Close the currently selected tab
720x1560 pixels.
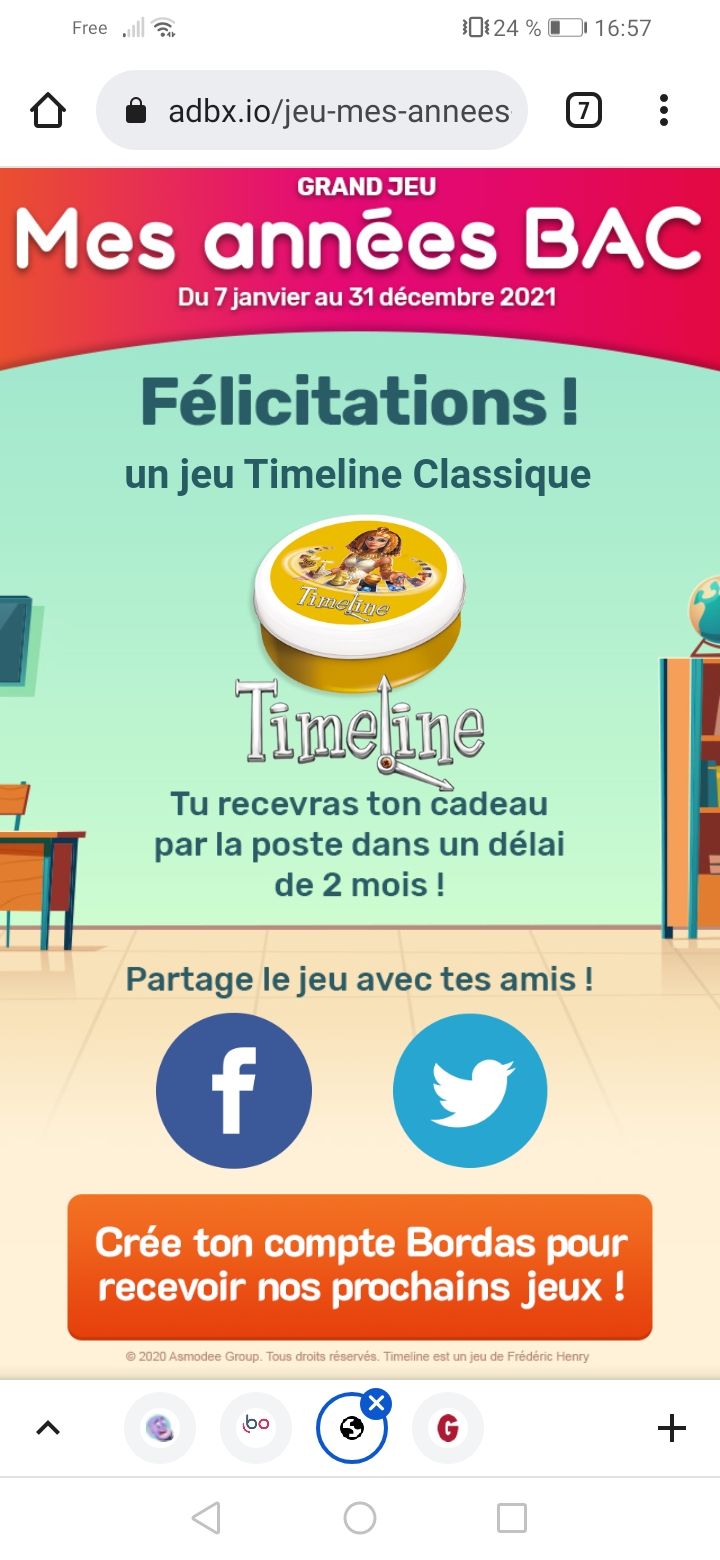click(376, 1404)
